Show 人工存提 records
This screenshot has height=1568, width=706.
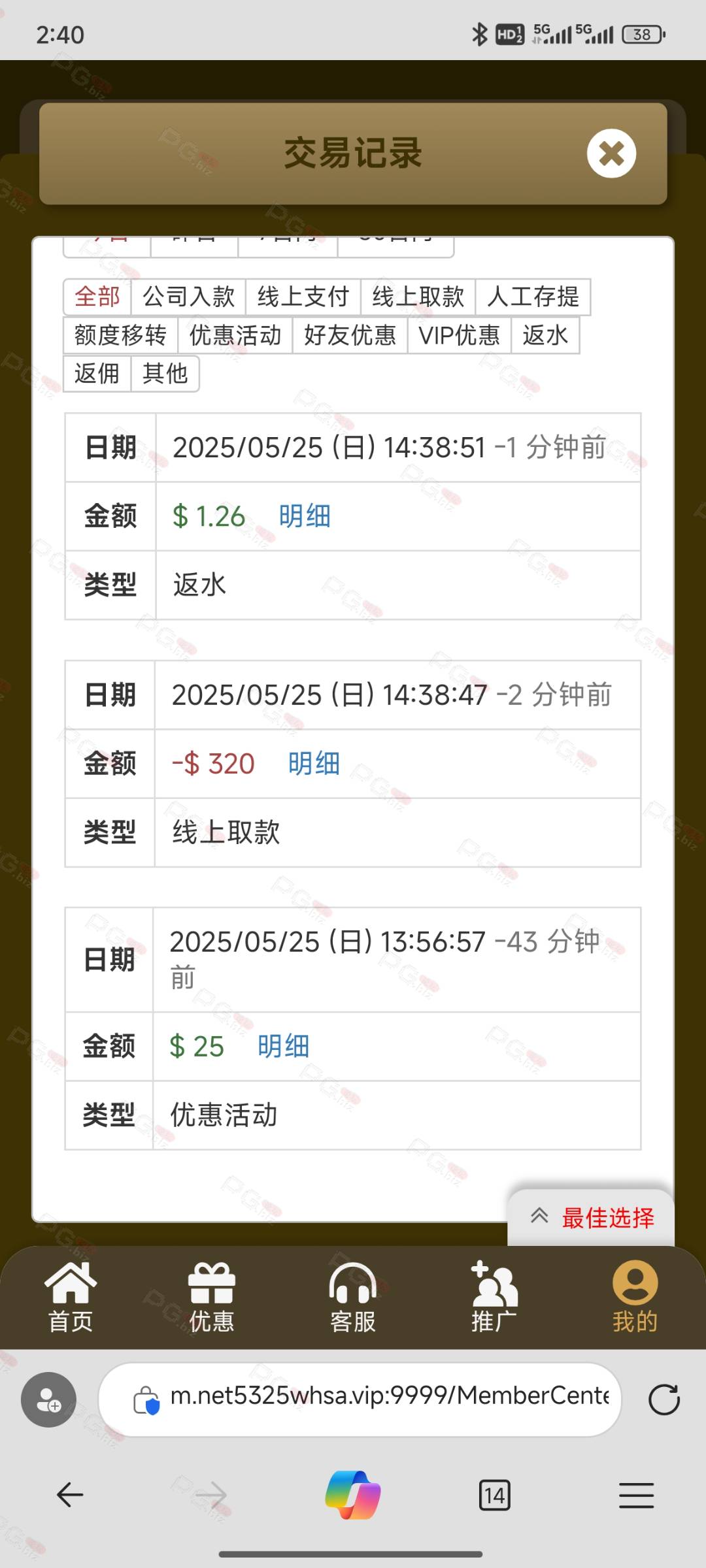click(x=533, y=297)
